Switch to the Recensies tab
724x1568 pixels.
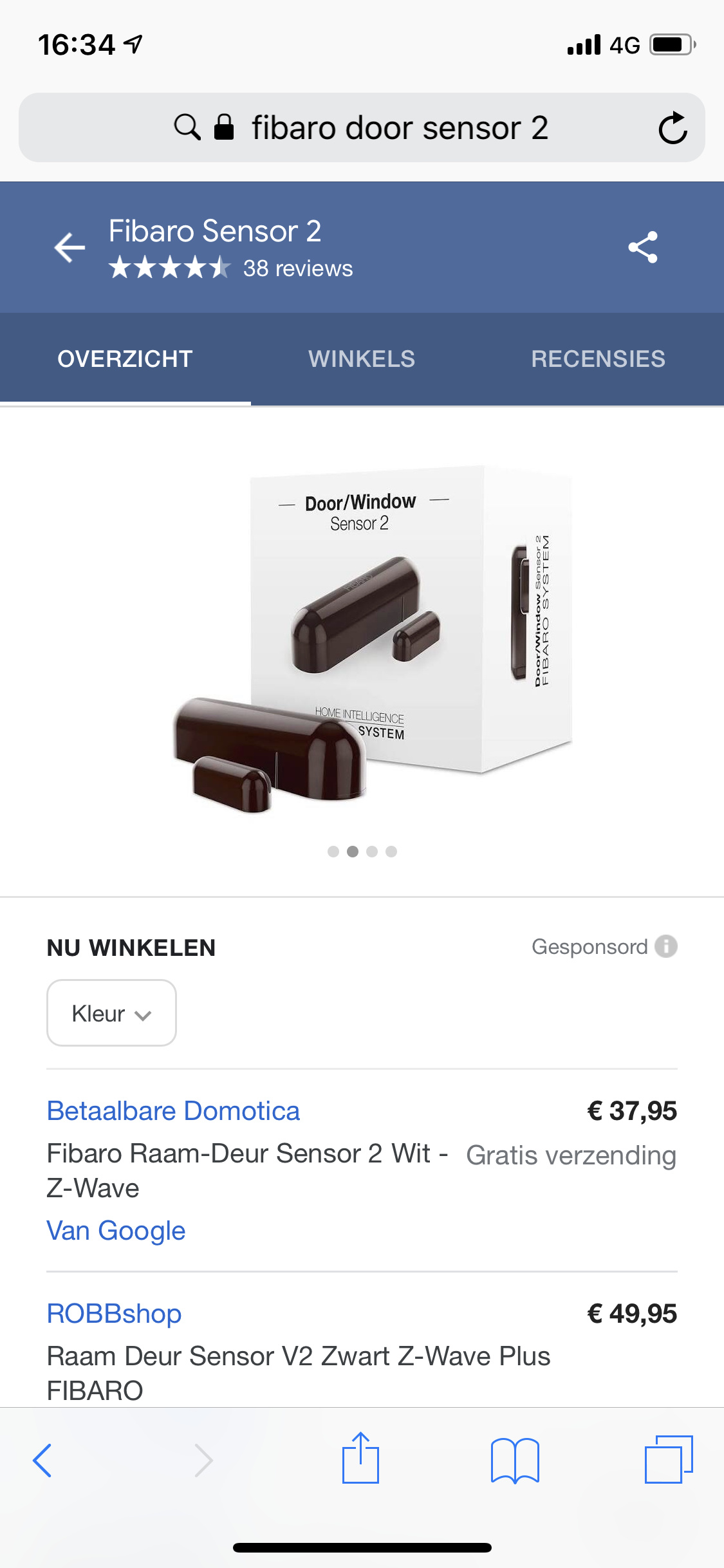coord(598,359)
